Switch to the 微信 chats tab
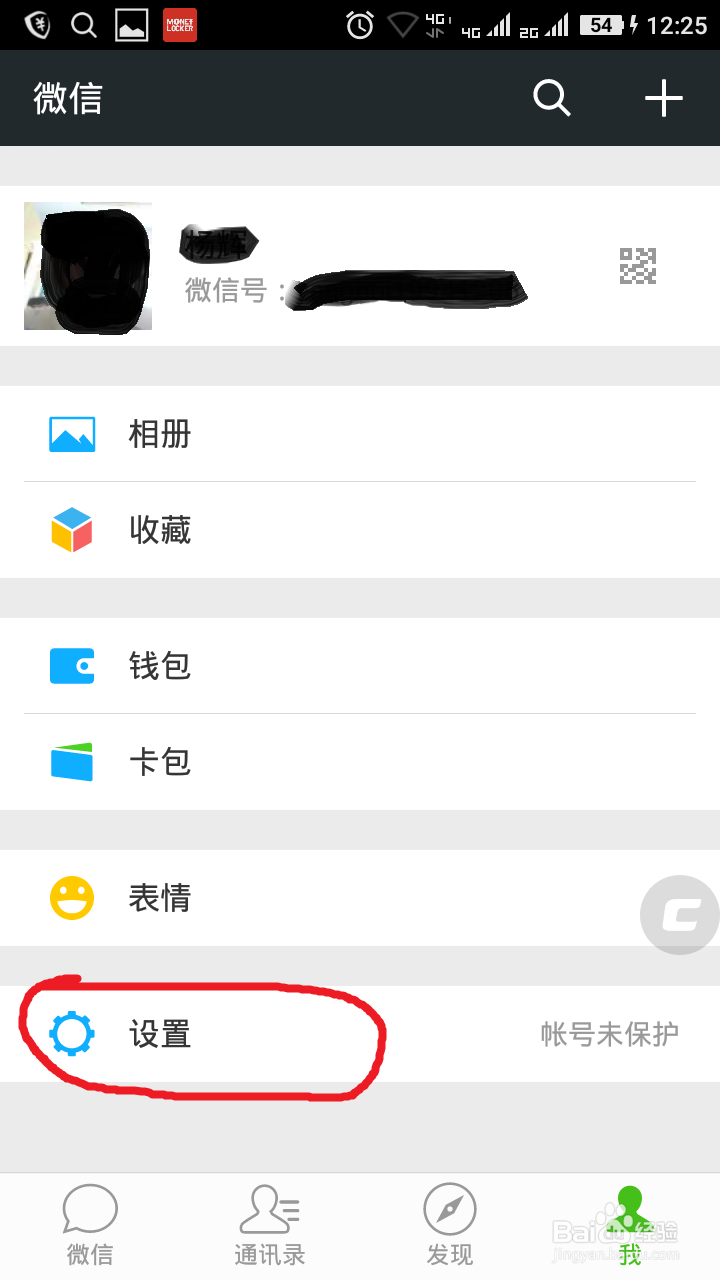This screenshot has height=1280, width=720. tap(90, 1220)
